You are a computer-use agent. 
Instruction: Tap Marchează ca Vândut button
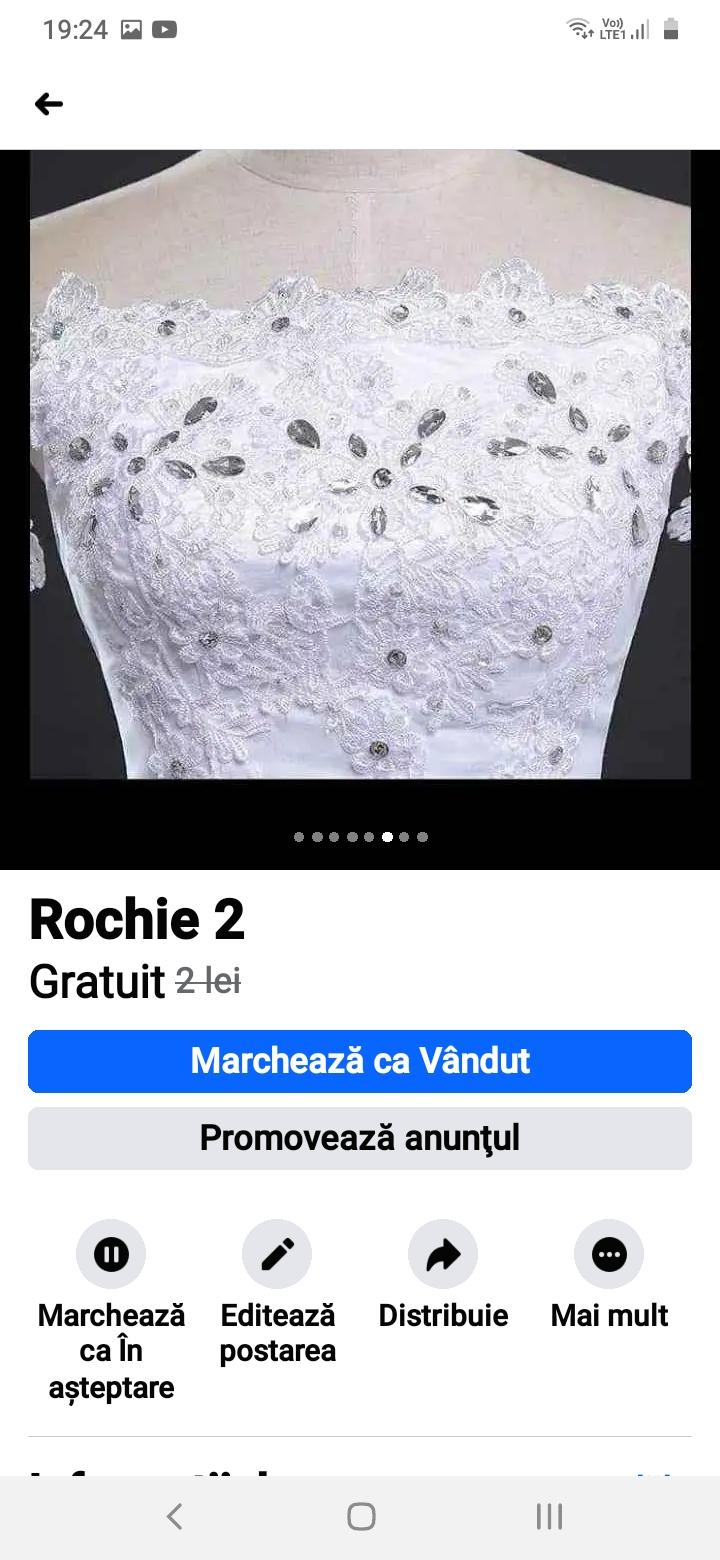click(x=360, y=1061)
